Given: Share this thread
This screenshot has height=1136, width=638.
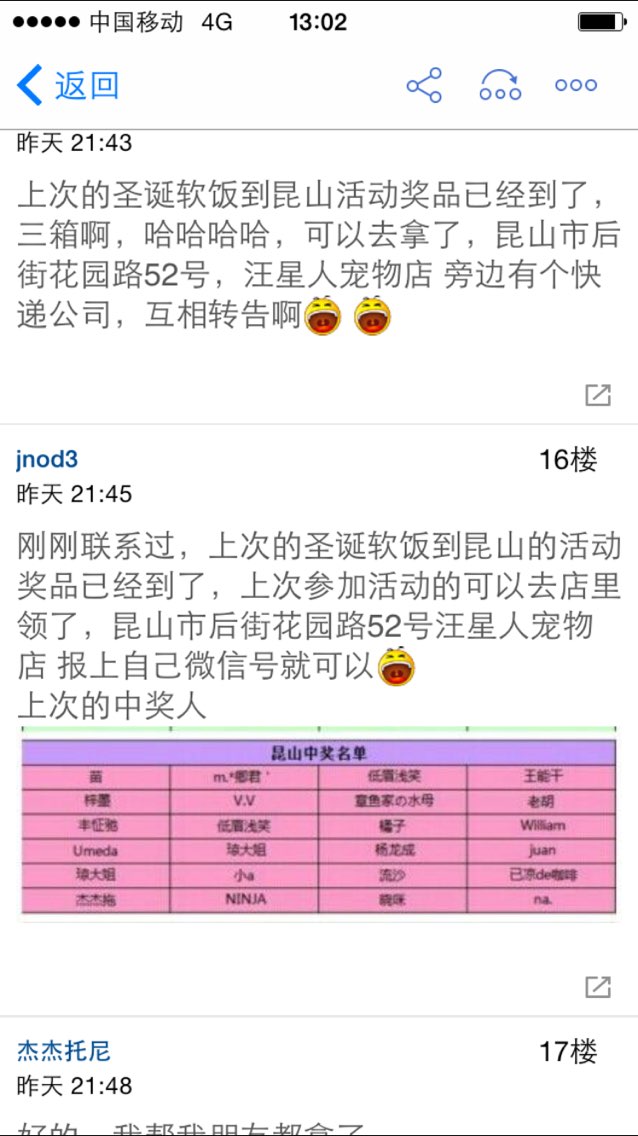Looking at the screenshot, I should click(424, 85).
